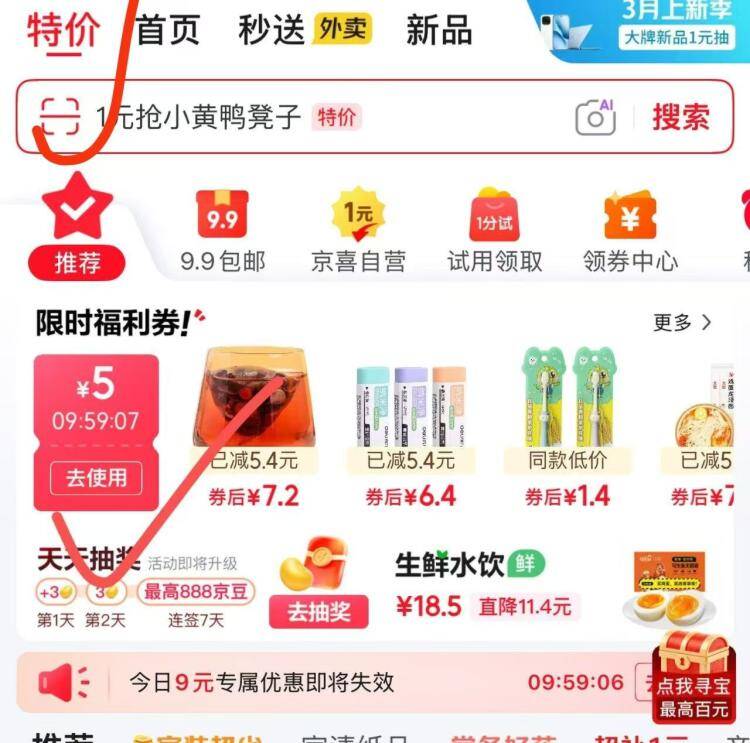Tap the 搜索 button
The image size is (750, 743).
[681, 117]
